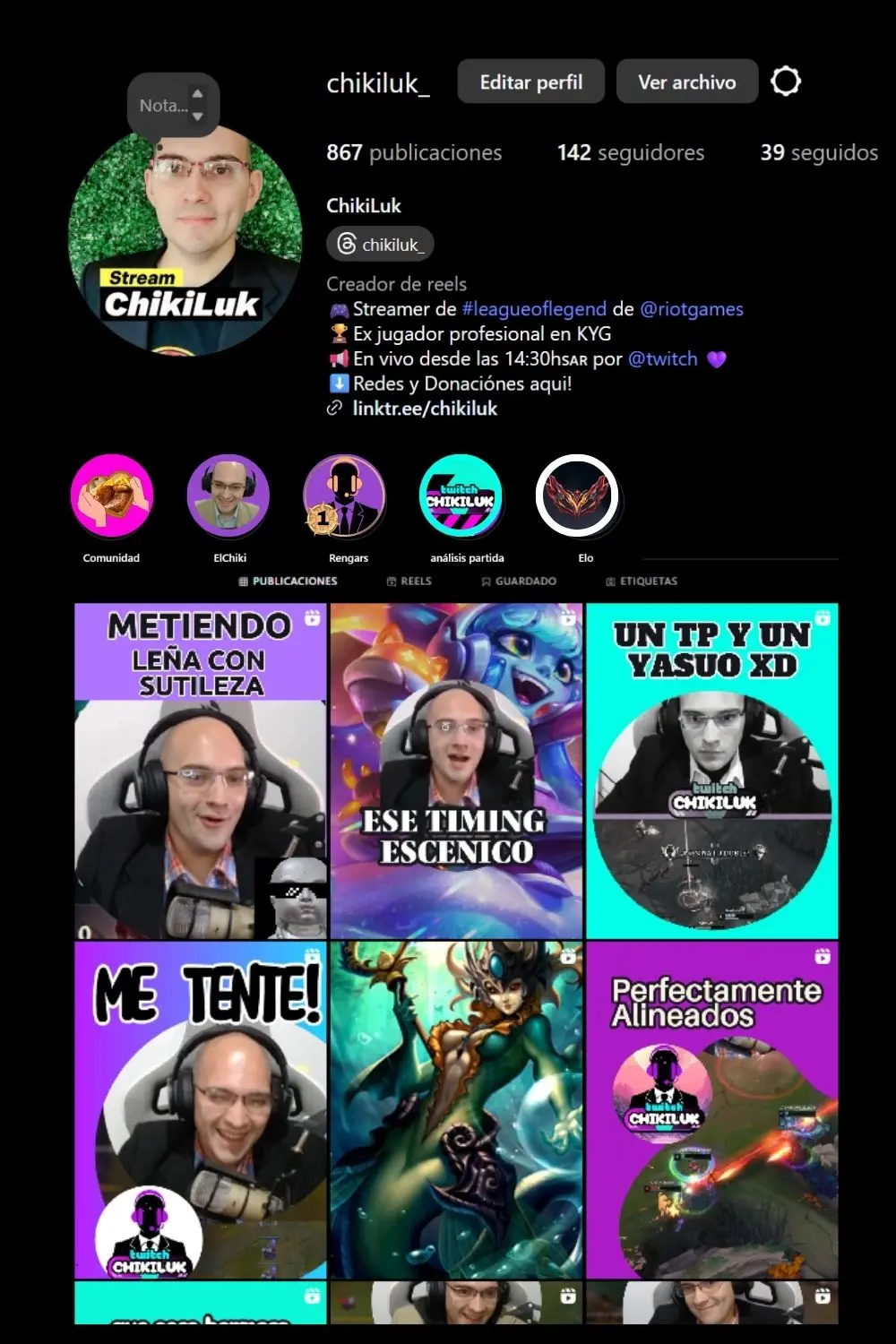Open the Rengars story highlight

345,495
